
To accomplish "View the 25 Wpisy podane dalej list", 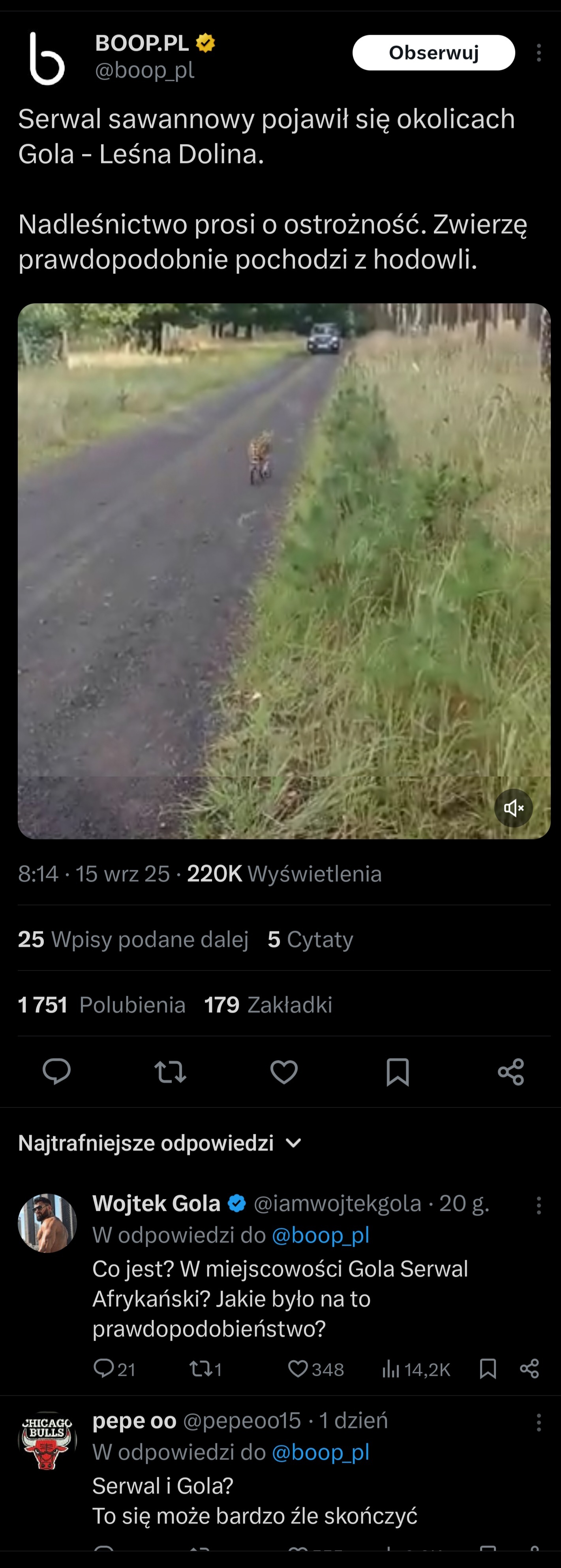I will 133,939.
